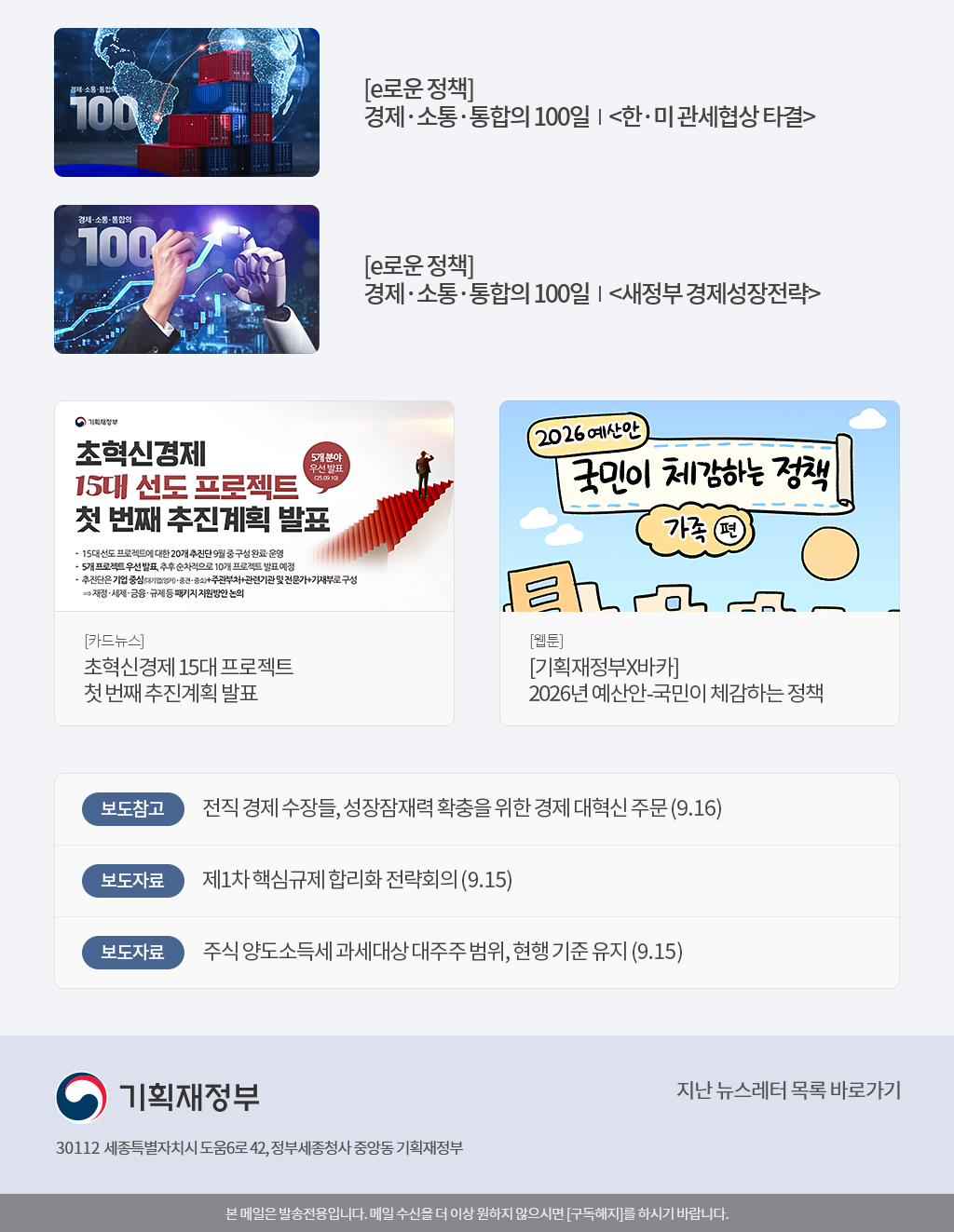Open 제1차 핵심규제 합리화 전략회의 press release
The height and width of the screenshot is (1232, 954).
358,880
